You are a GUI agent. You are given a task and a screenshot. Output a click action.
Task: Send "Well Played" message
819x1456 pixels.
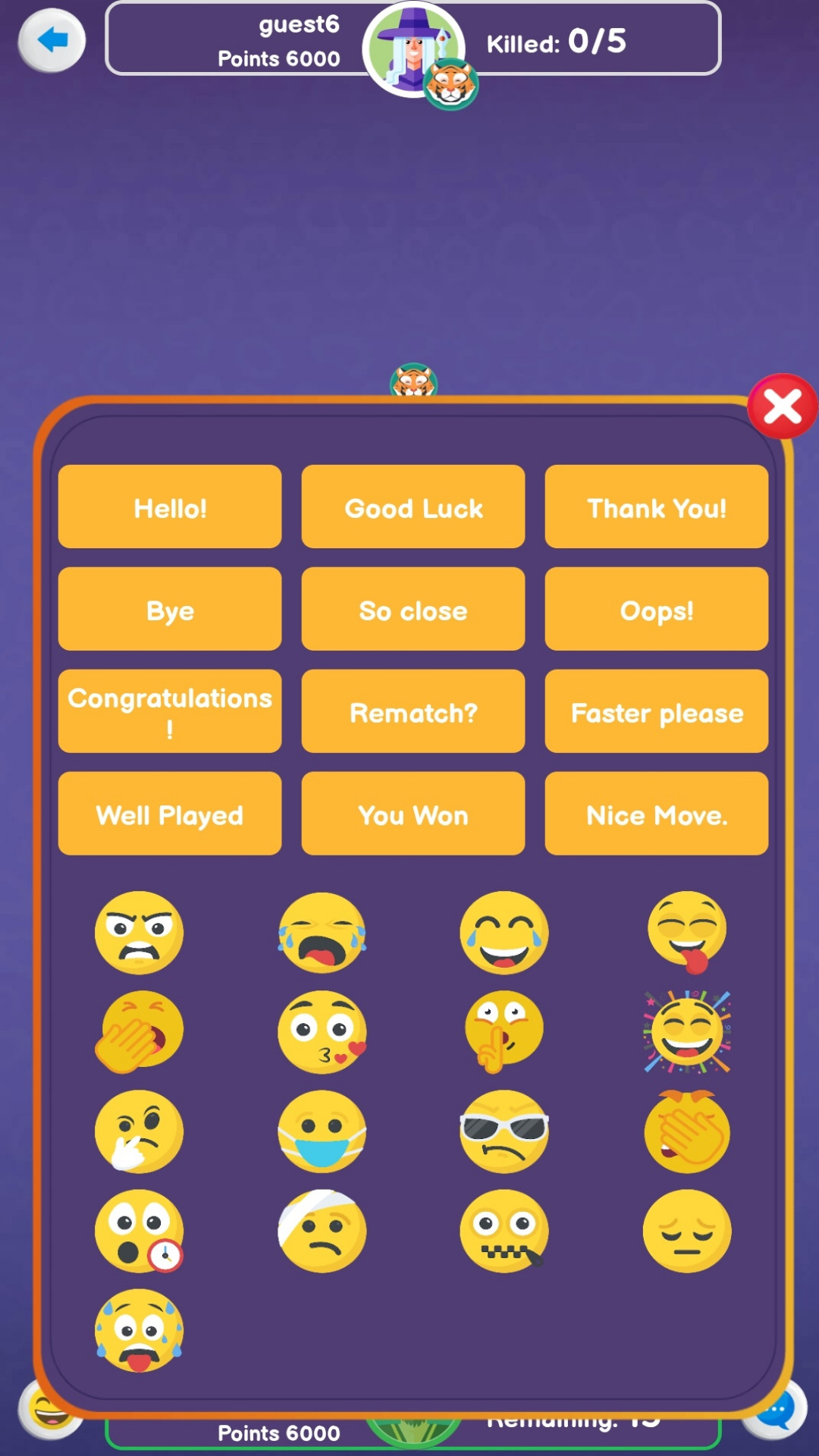pos(170,814)
